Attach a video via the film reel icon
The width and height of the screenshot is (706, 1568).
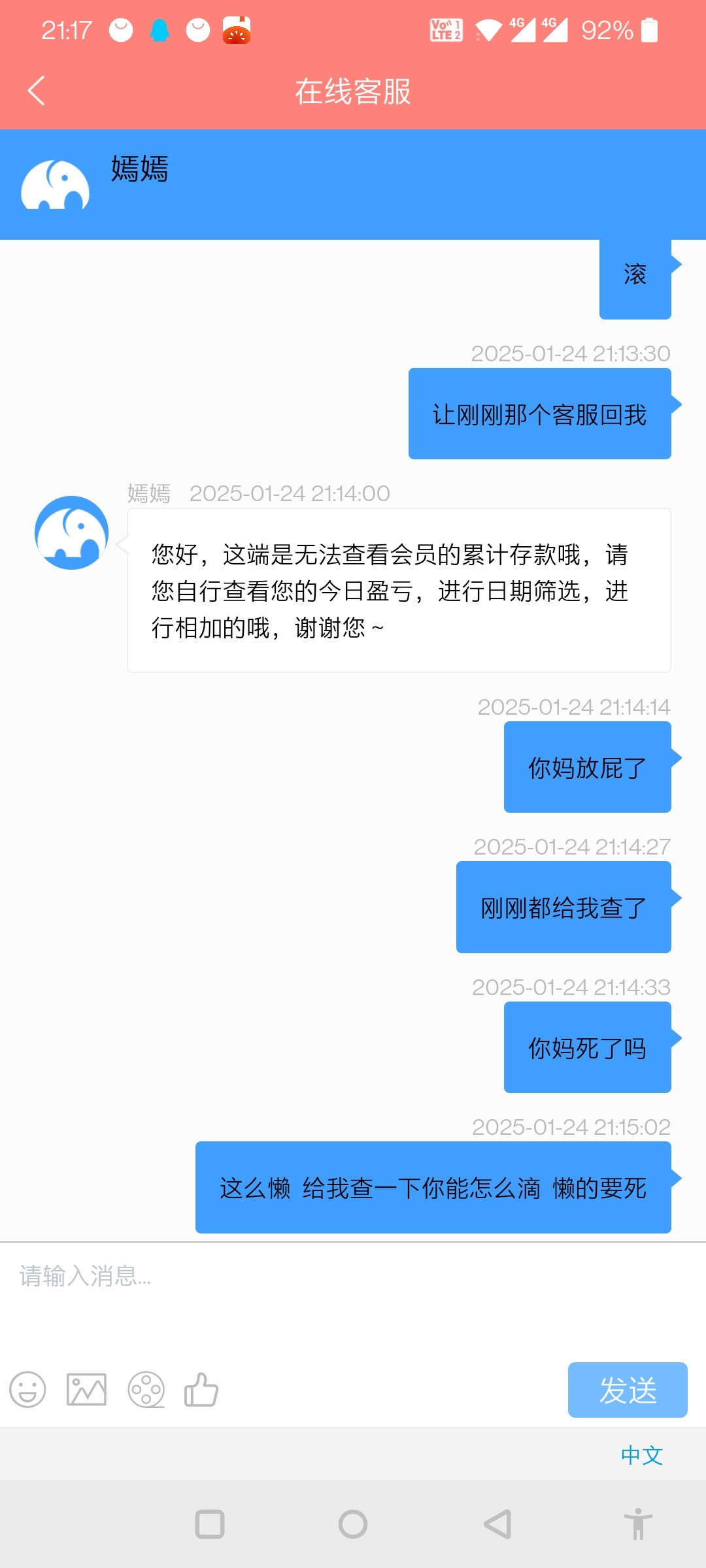pos(146,1390)
